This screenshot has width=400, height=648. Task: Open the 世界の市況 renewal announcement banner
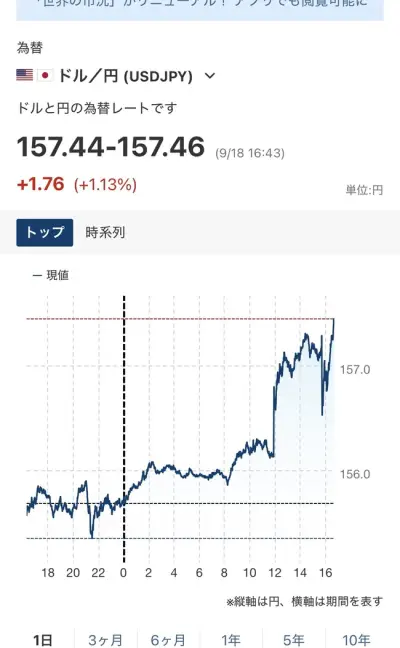point(200,9)
